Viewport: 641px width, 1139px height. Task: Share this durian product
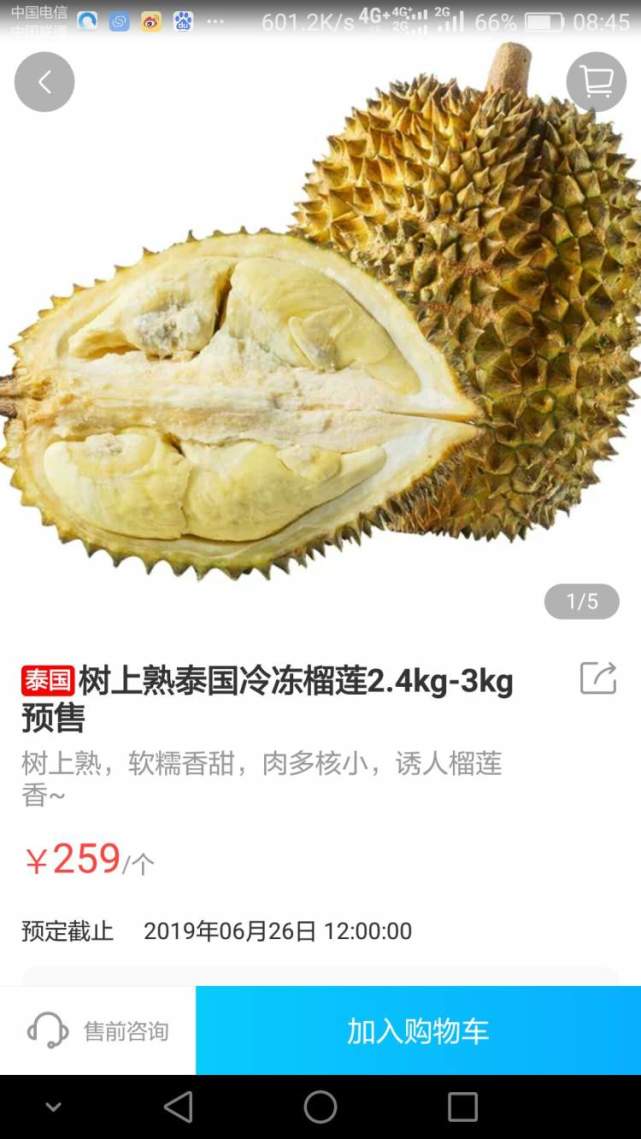(x=598, y=678)
